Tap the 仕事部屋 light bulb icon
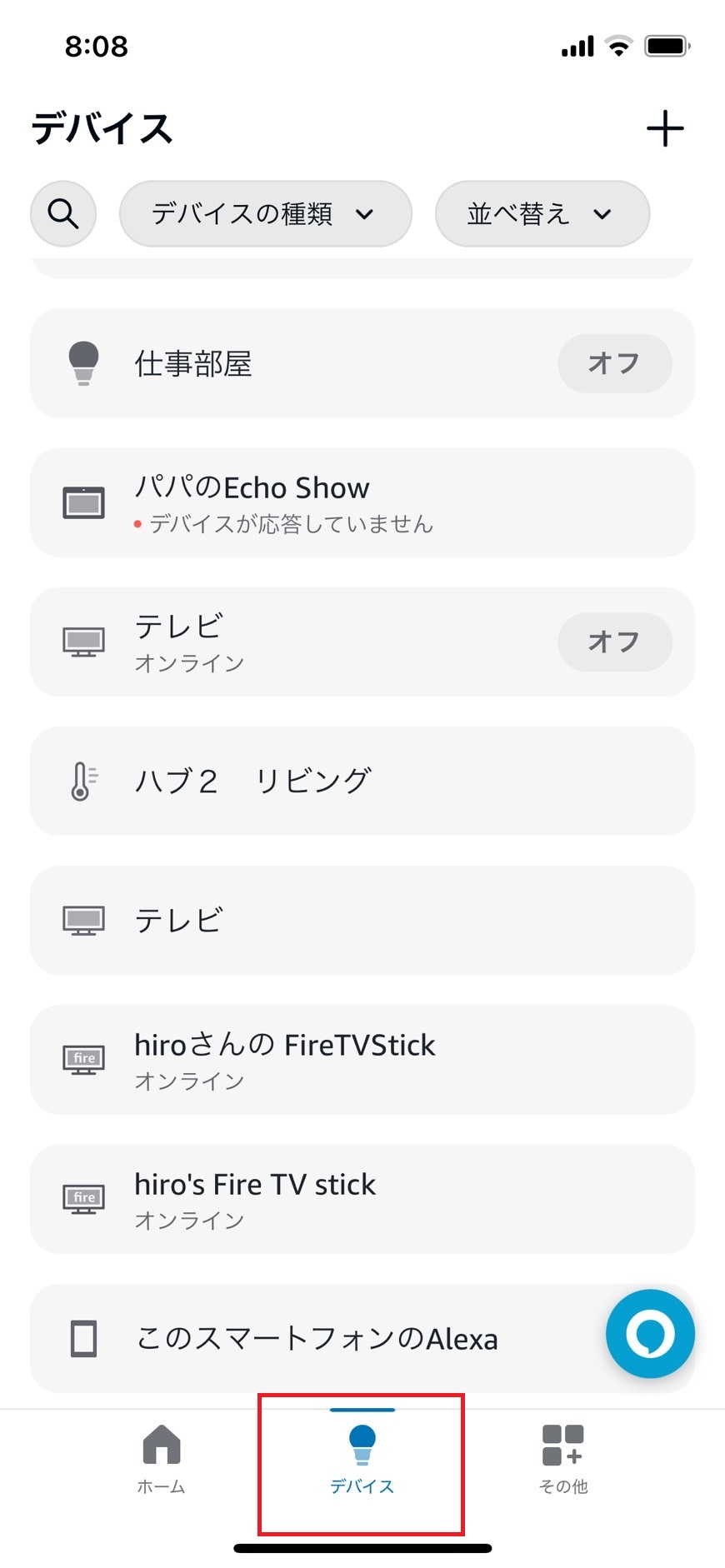 [x=83, y=363]
